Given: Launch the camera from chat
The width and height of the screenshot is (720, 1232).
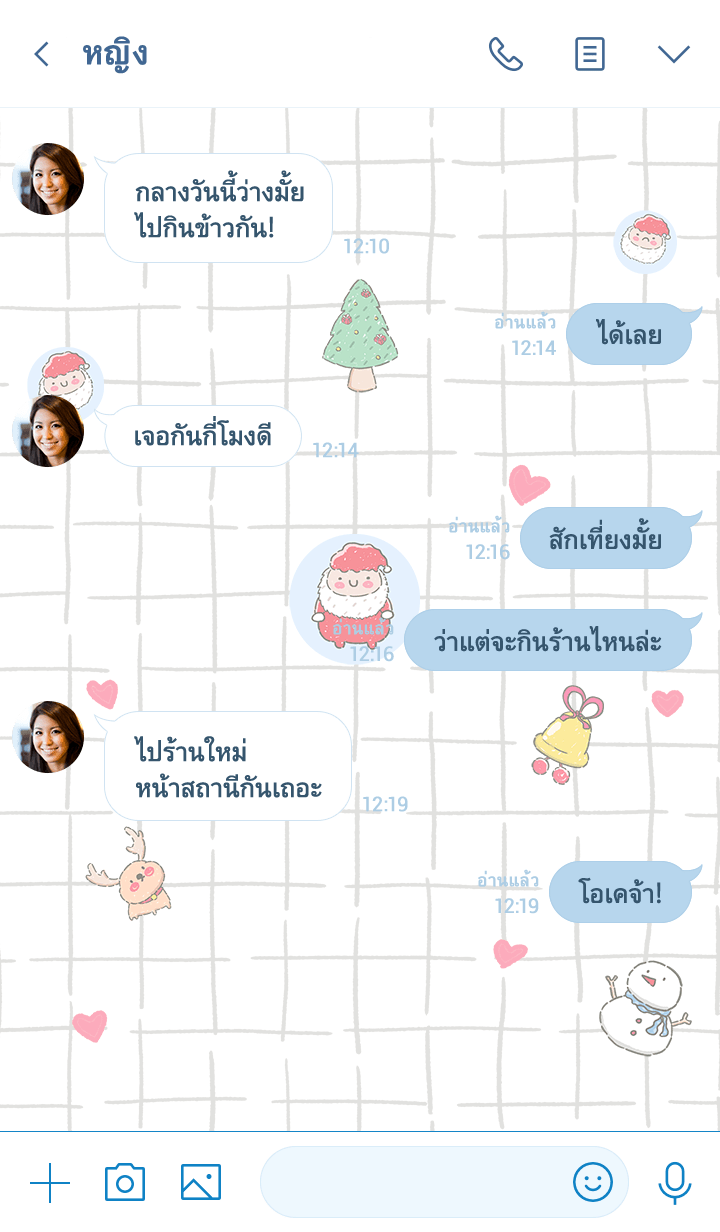Looking at the screenshot, I should click(x=125, y=1183).
